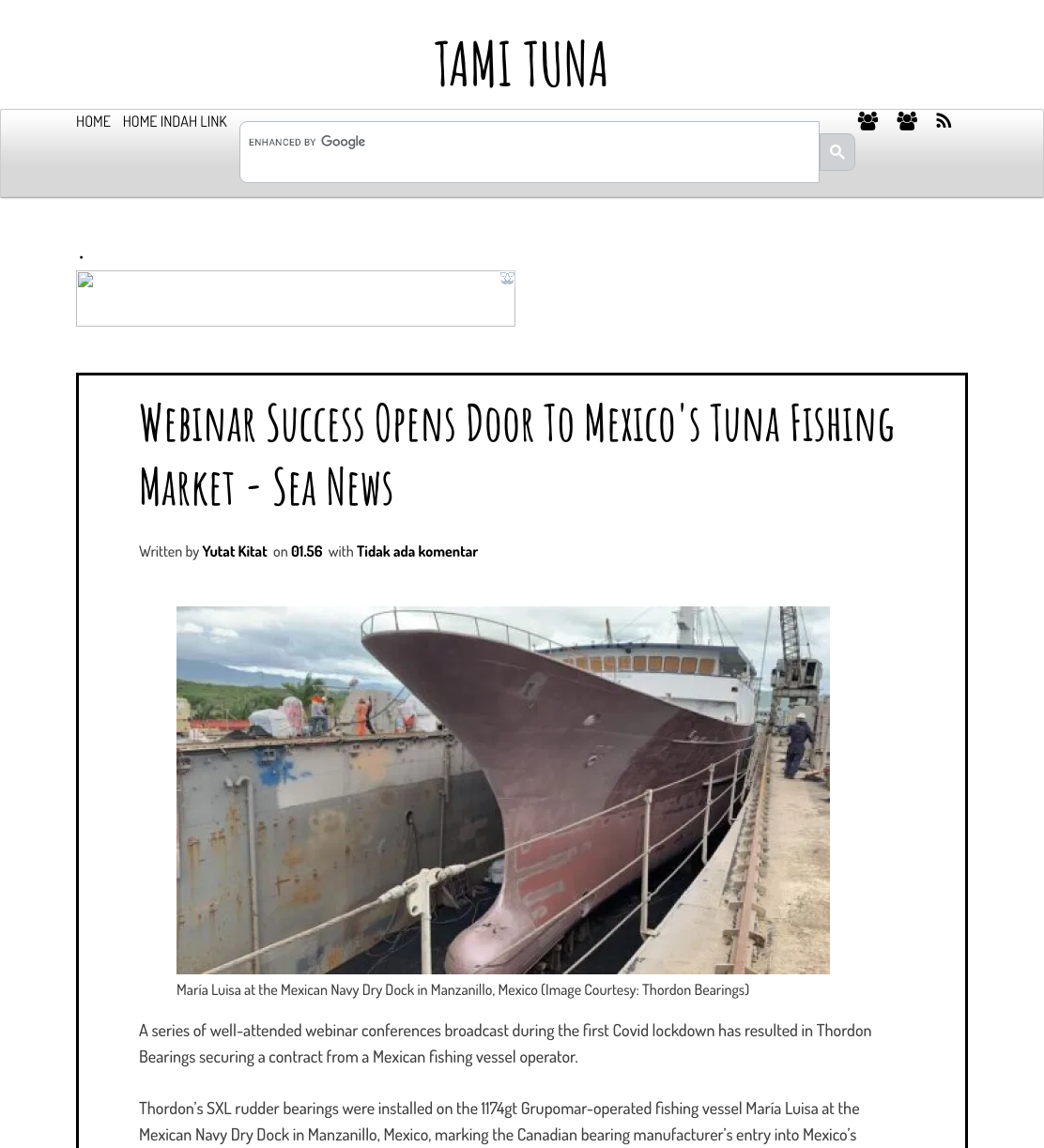Open the TAMI TUNA site title
This screenshot has width=1044, height=1148.
tap(522, 64)
